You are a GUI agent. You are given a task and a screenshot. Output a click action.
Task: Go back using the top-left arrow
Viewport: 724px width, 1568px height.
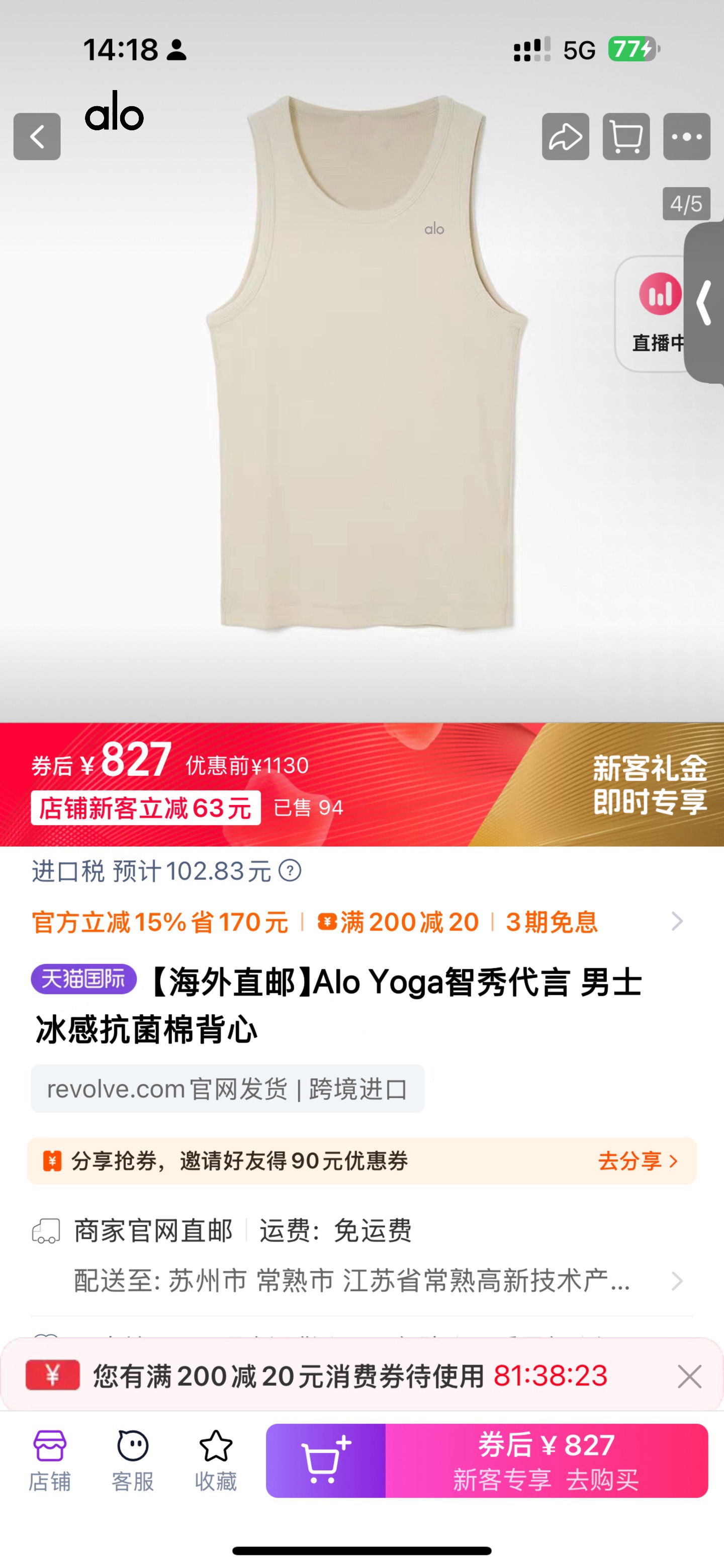pos(37,136)
